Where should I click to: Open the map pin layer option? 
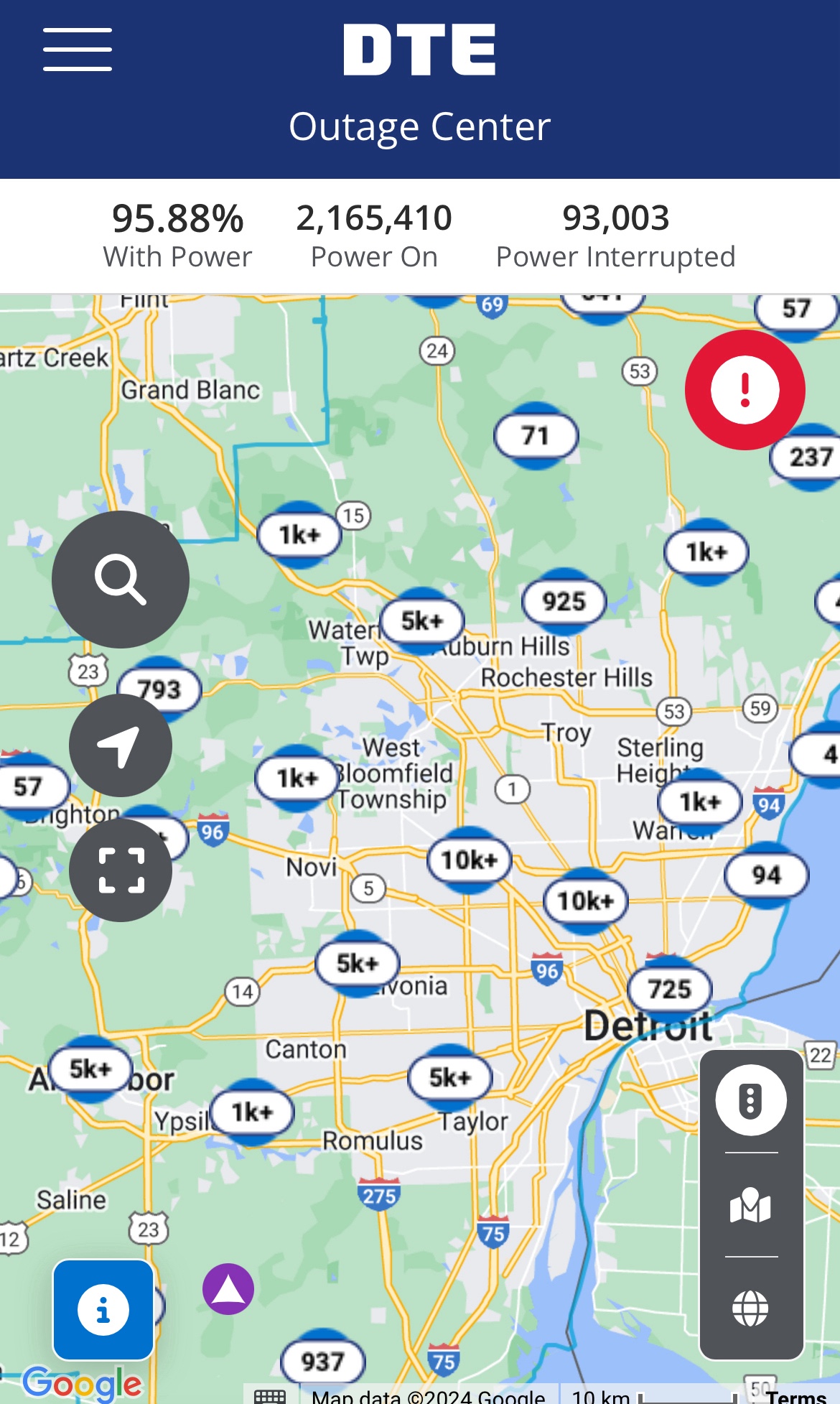click(x=750, y=1205)
